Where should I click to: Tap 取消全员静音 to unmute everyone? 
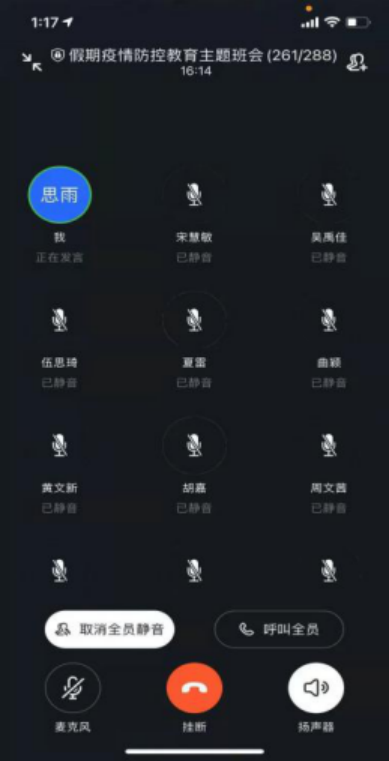[110, 629]
